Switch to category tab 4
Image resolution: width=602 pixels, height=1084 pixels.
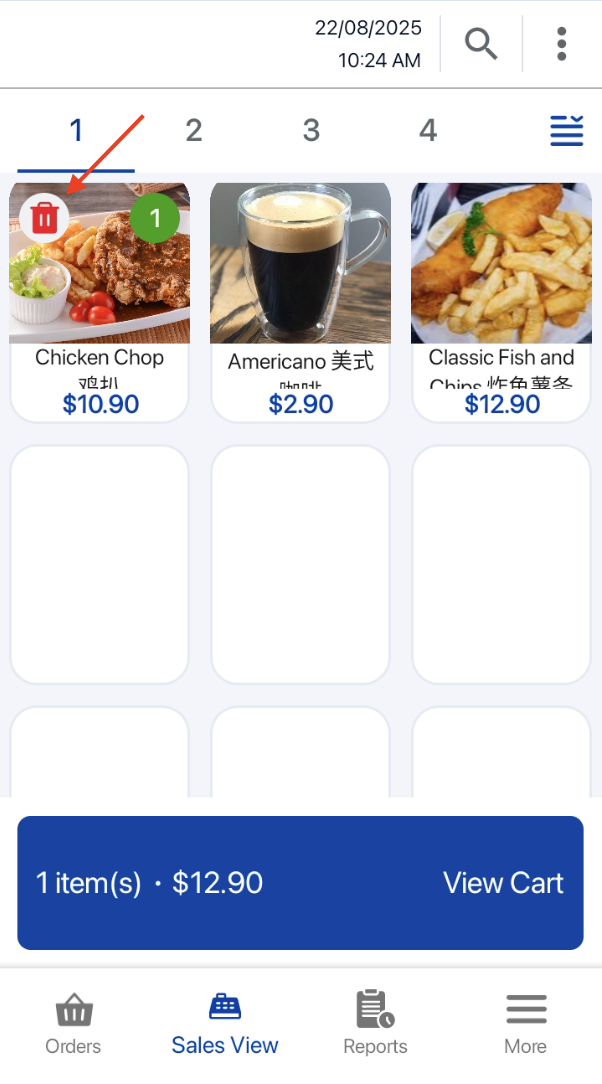[x=428, y=130]
